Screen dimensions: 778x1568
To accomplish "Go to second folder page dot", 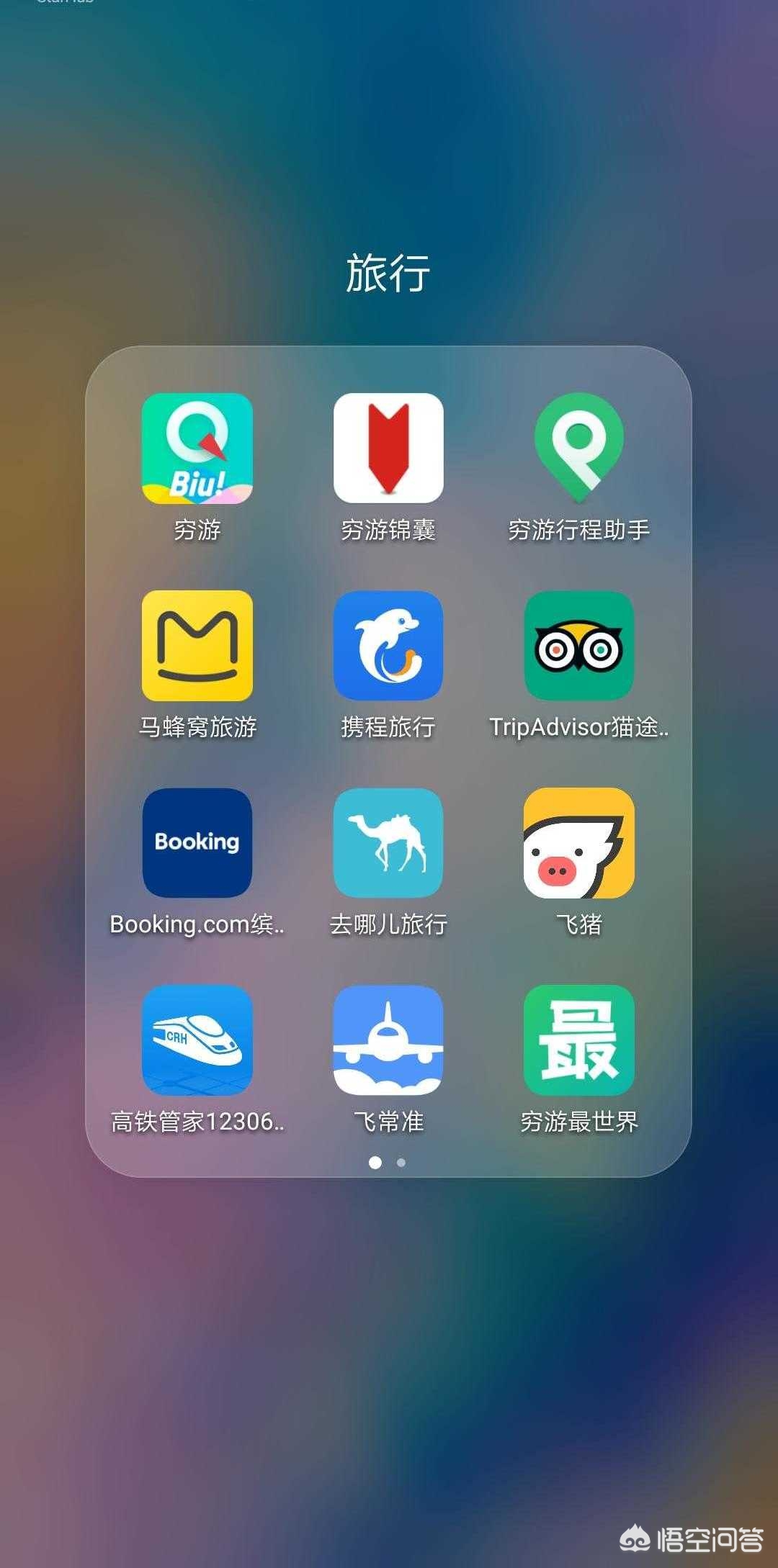I will [401, 1162].
